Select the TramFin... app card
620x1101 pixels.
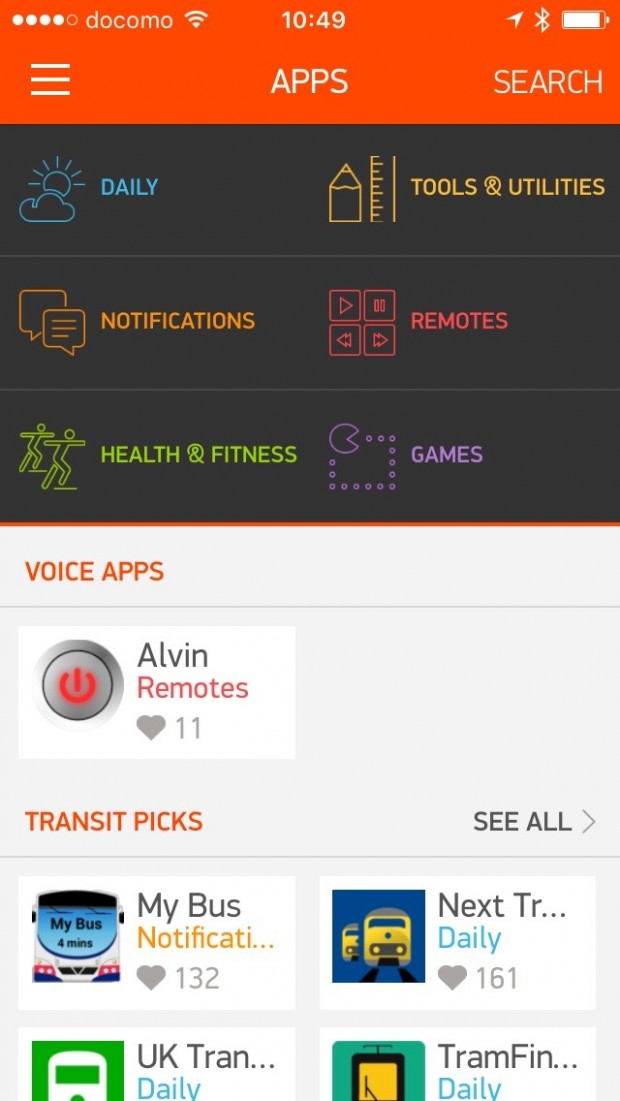[458, 1064]
